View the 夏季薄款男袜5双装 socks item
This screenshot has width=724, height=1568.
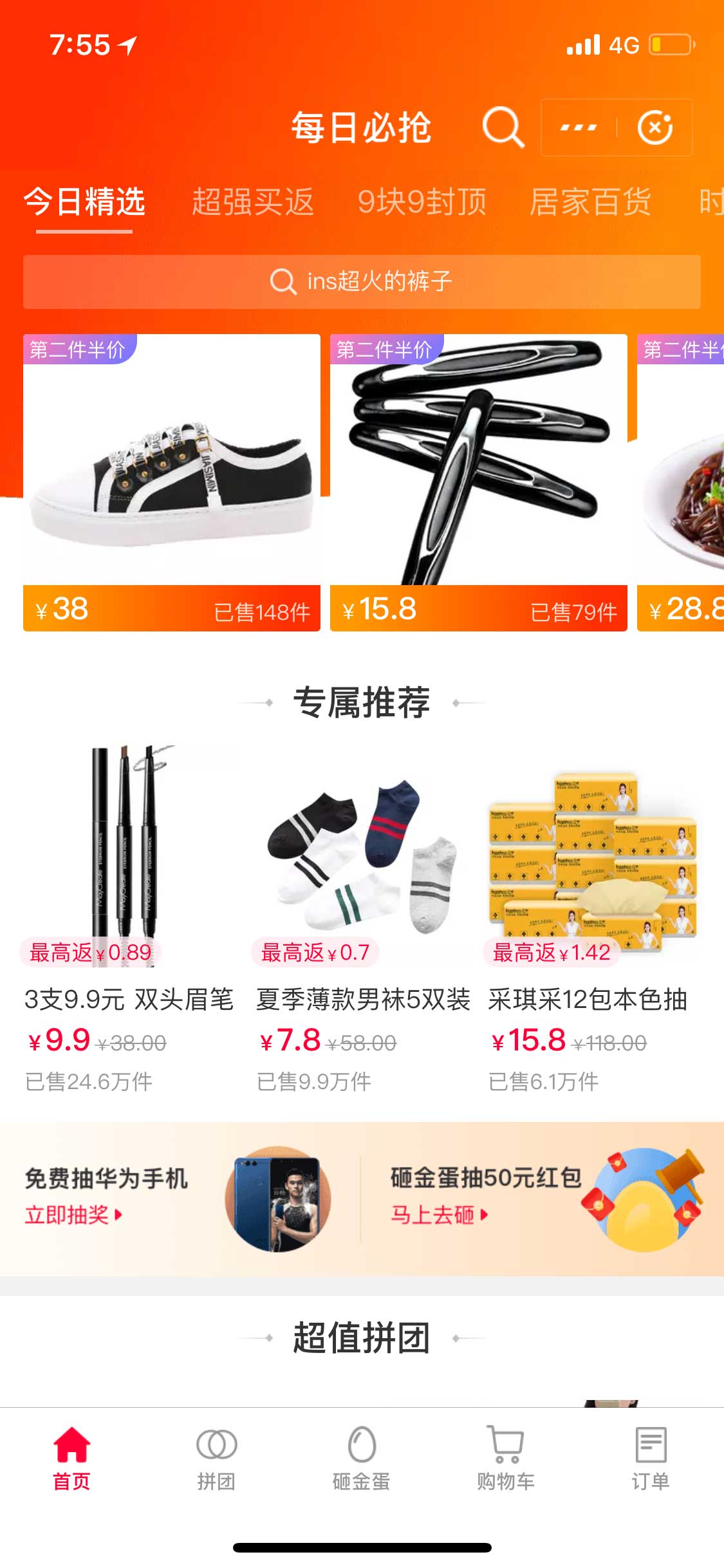coord(362,914)
